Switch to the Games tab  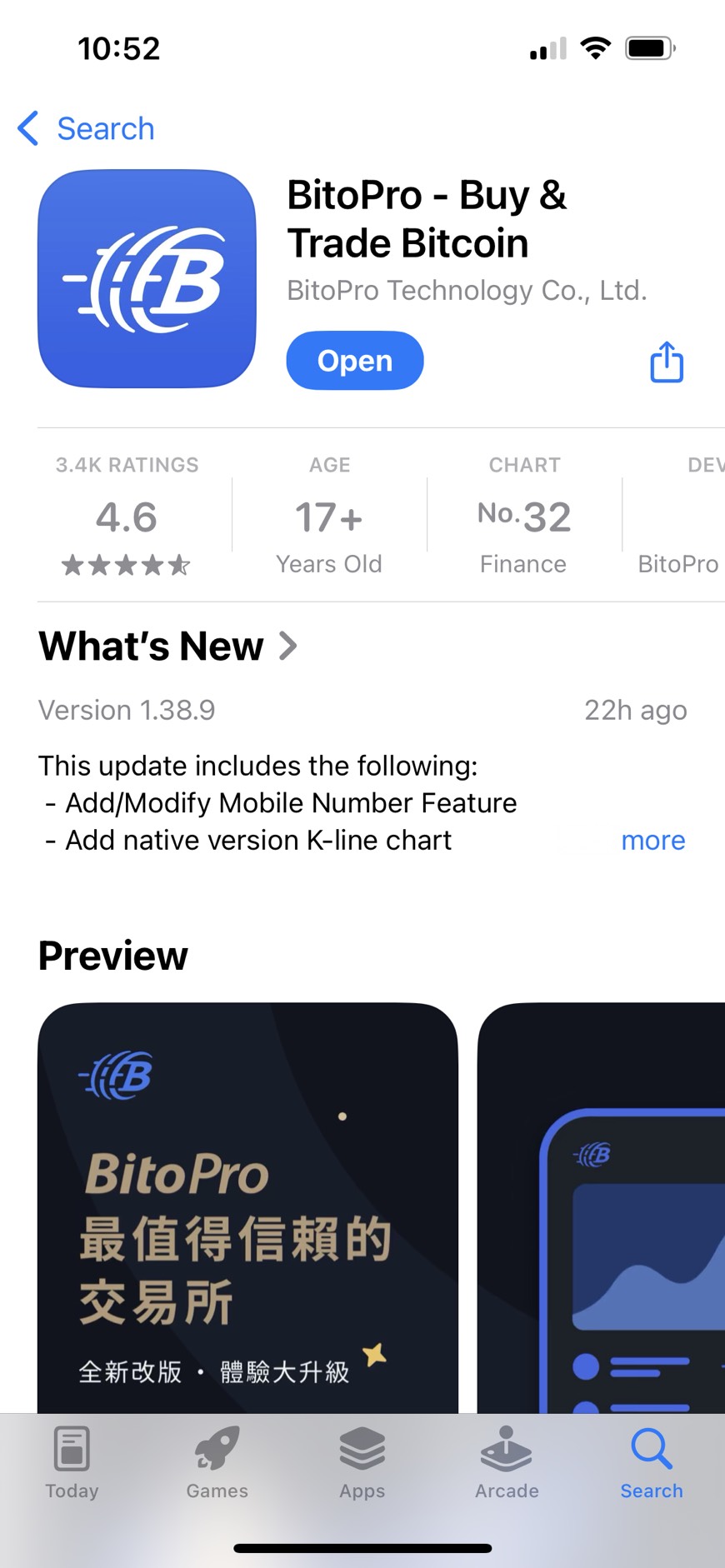click(217, 1463)
